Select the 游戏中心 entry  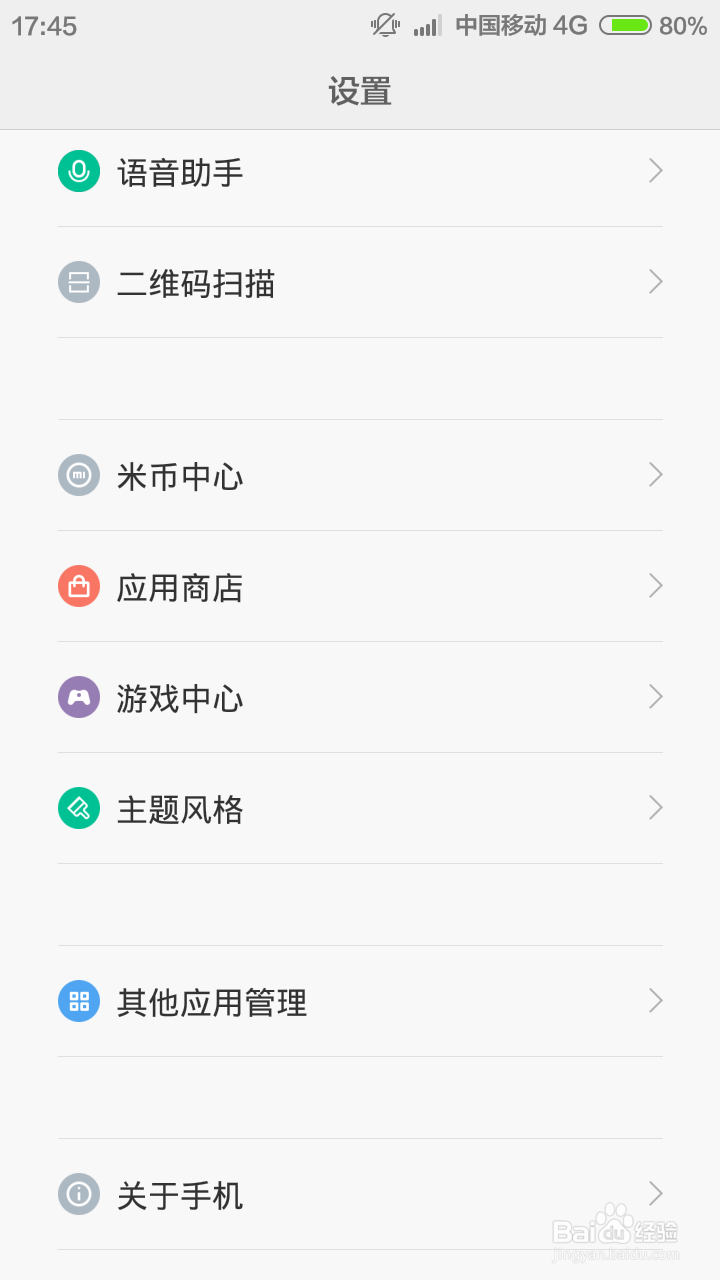pyautogui.click(x=360, y=697)
